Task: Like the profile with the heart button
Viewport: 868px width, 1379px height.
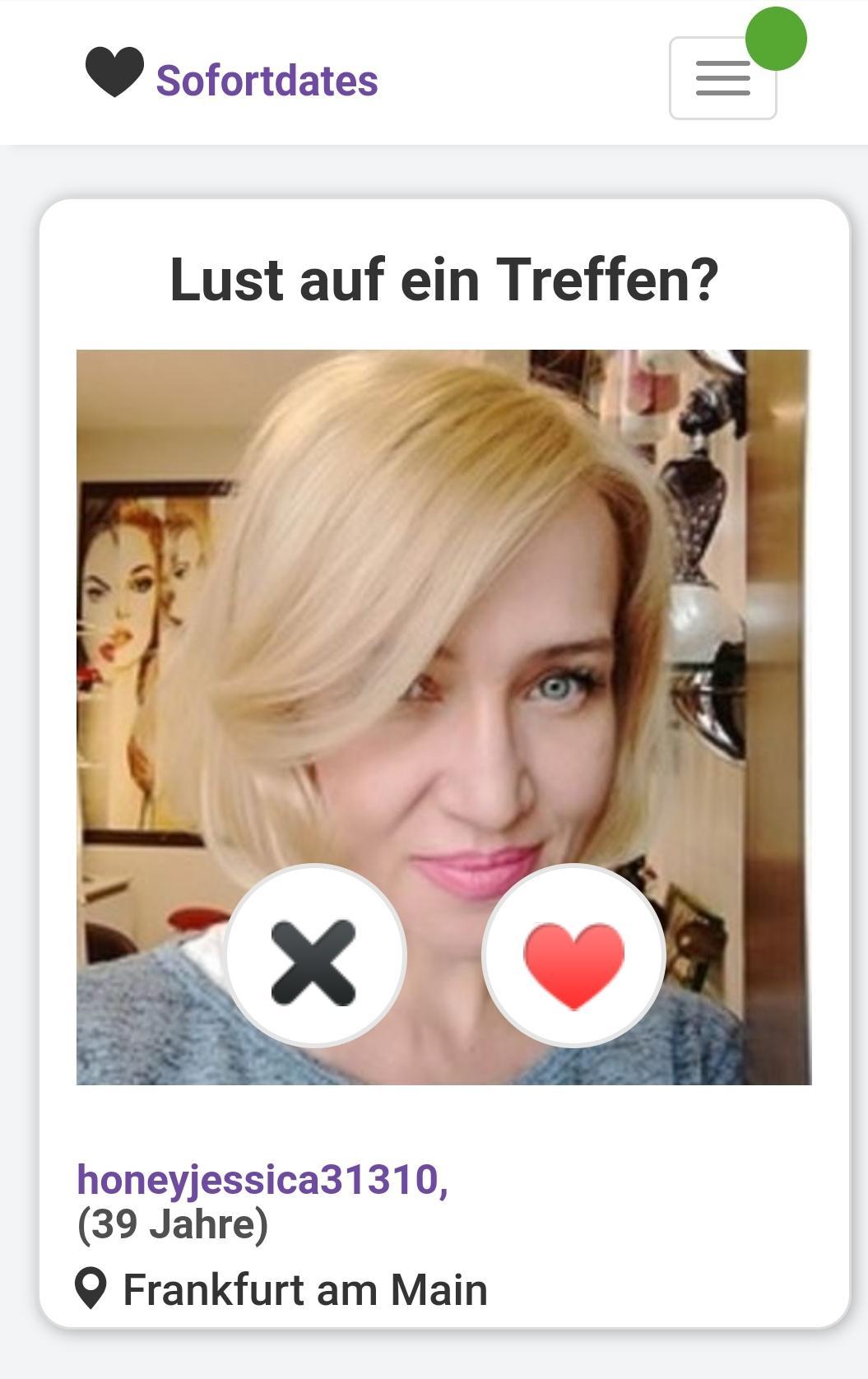Action: coord(573,956)
